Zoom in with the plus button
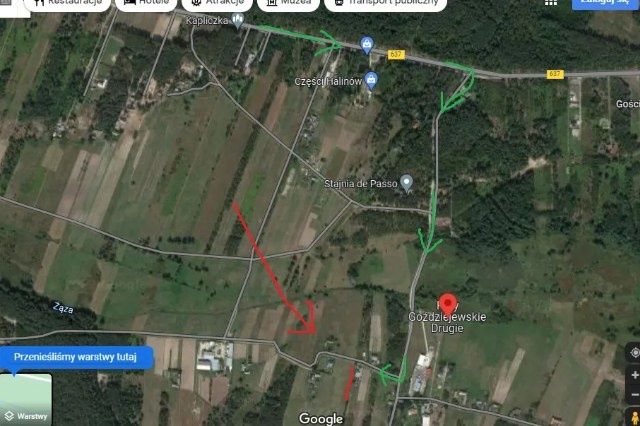This screenshot has height=426, width=640. pos(633,376)
